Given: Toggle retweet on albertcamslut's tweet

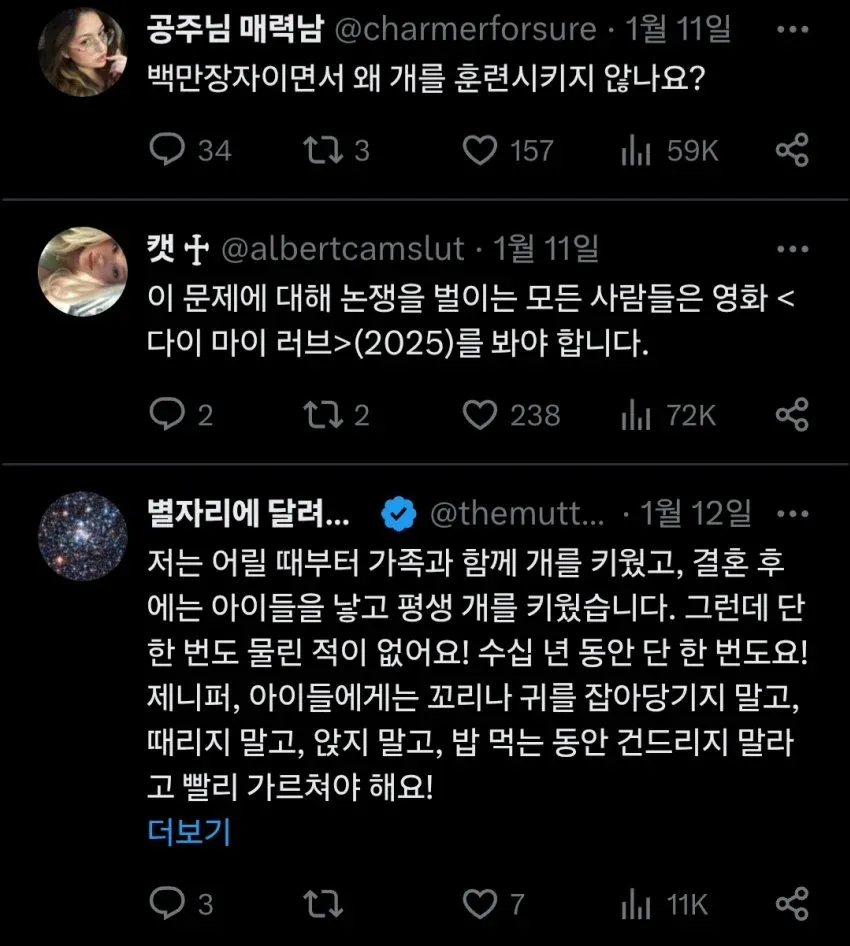Looking at the screenshot, I should pyautogui.click(x=323, y=415).
